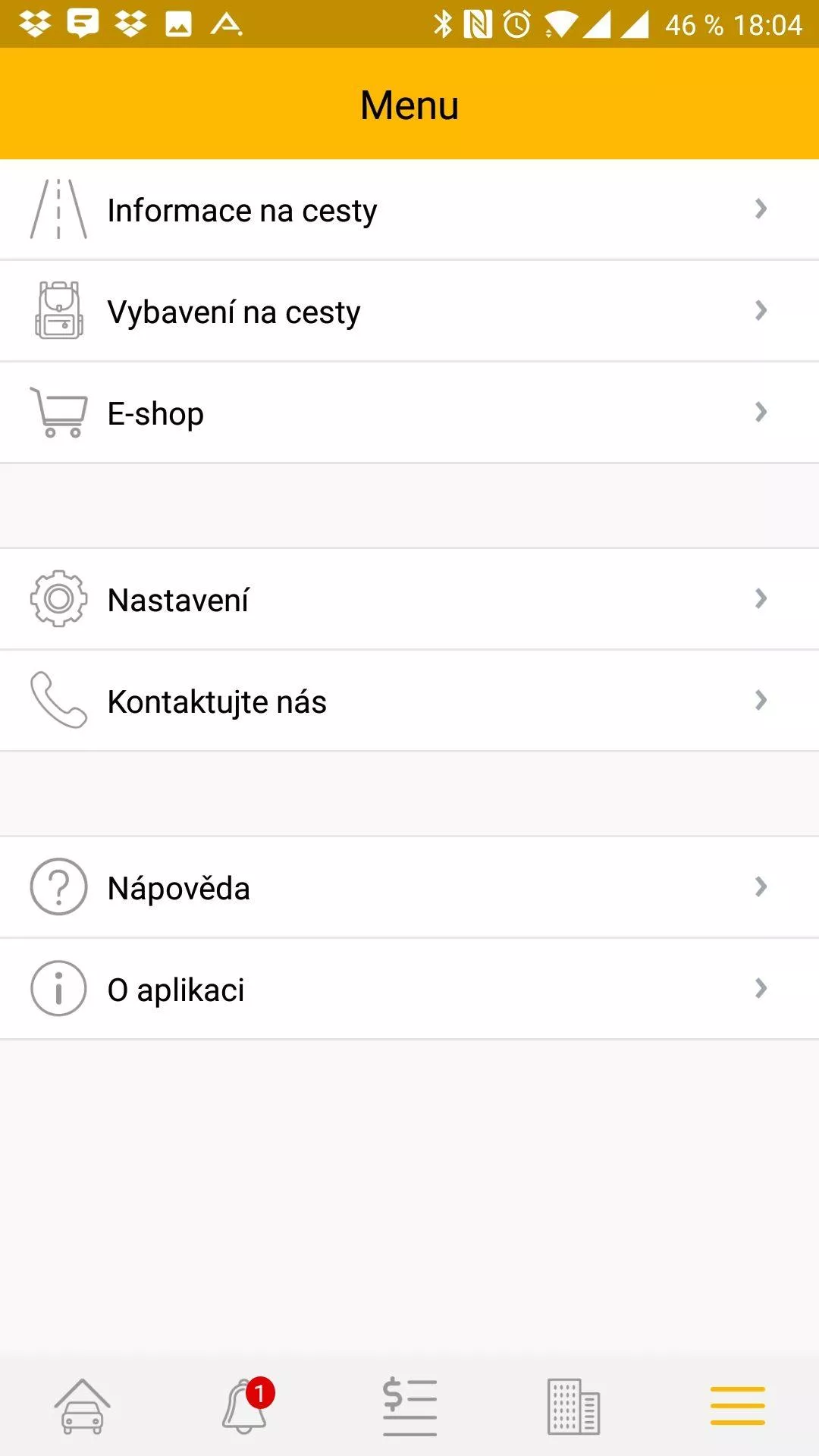Switch to the dollar list tab

tap(409, 1407)
